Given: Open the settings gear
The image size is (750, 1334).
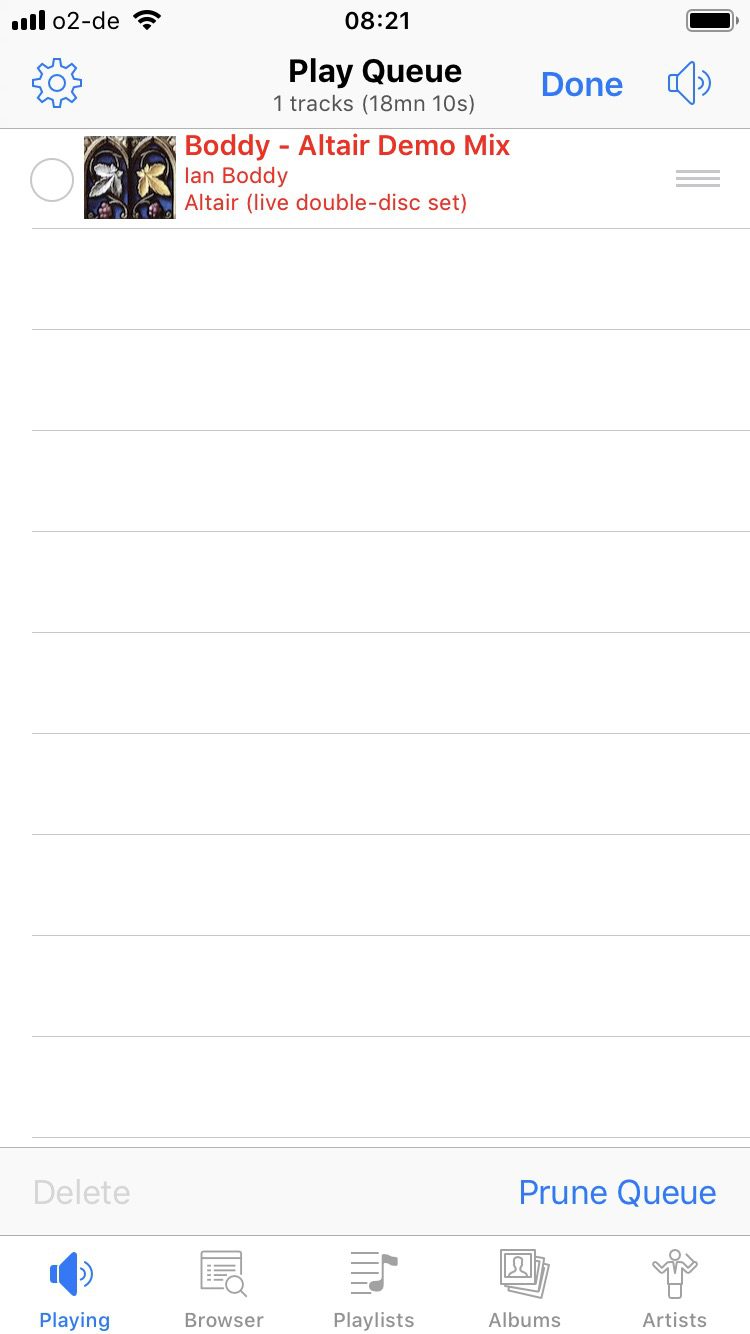Looking at the screenshot, I should 57,84.
